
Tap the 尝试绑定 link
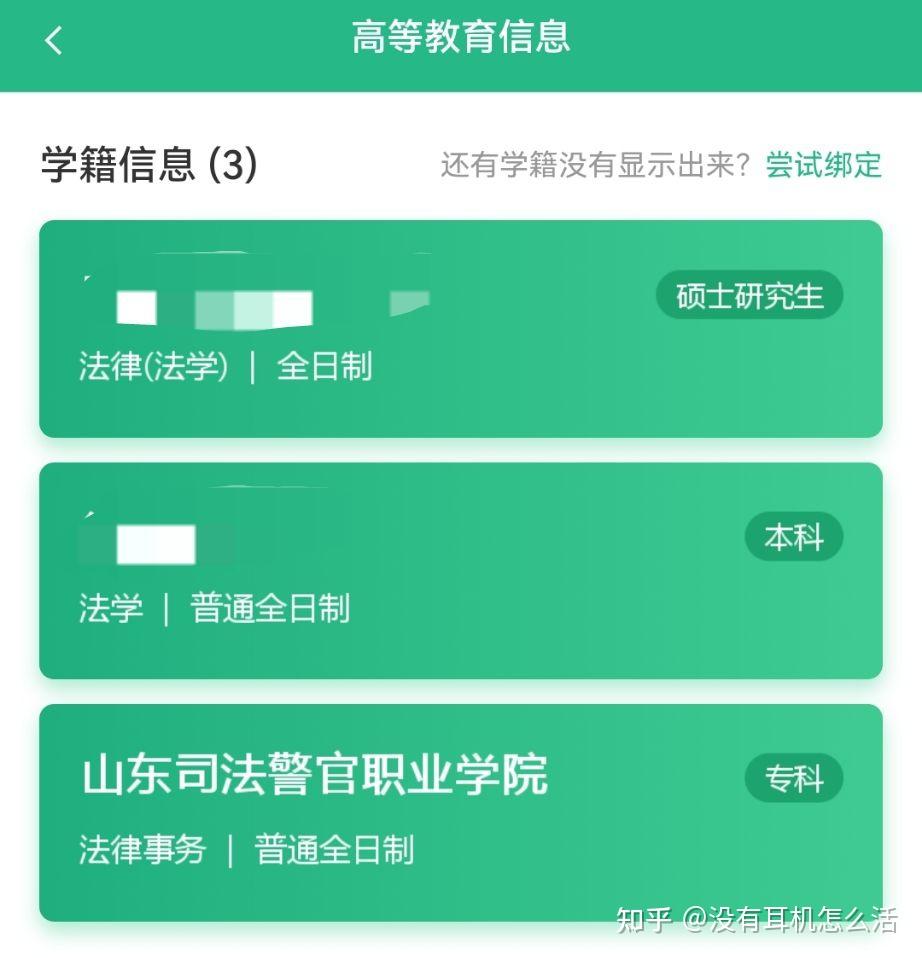pyautogui.click(x=823, y=165)
